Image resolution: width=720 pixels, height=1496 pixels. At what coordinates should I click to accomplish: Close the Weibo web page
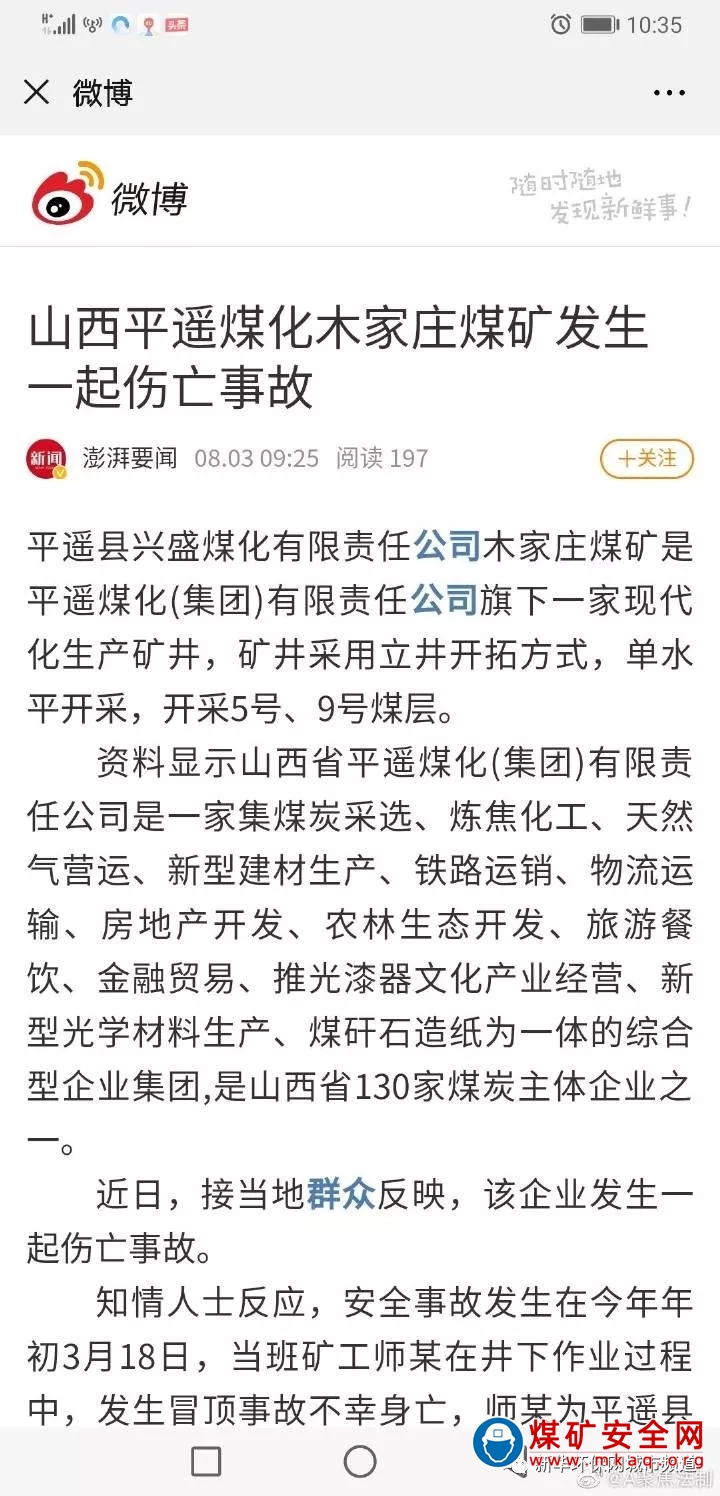(x=37, y=93)
